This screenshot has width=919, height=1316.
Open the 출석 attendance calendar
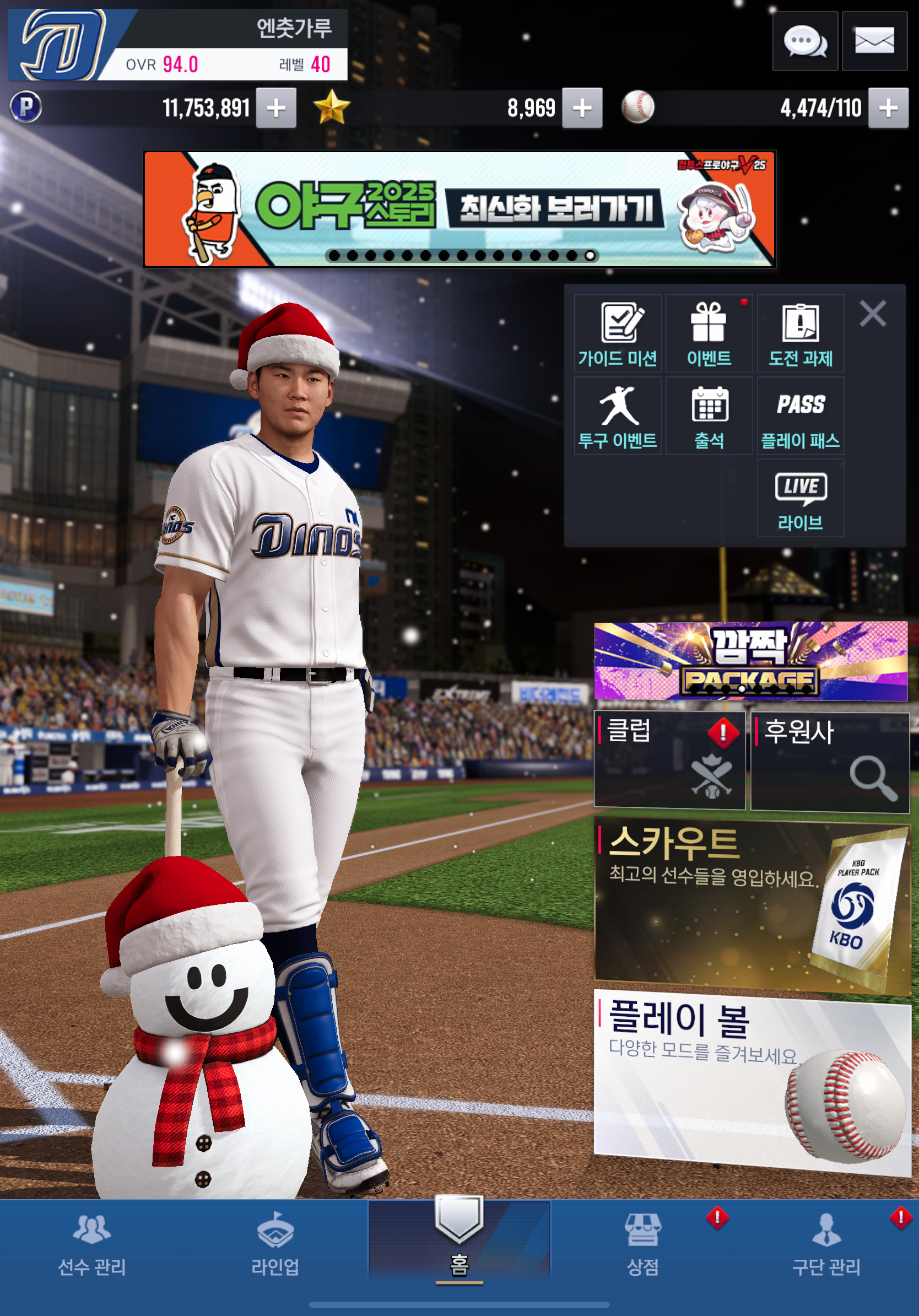click(x=709, y=416)
